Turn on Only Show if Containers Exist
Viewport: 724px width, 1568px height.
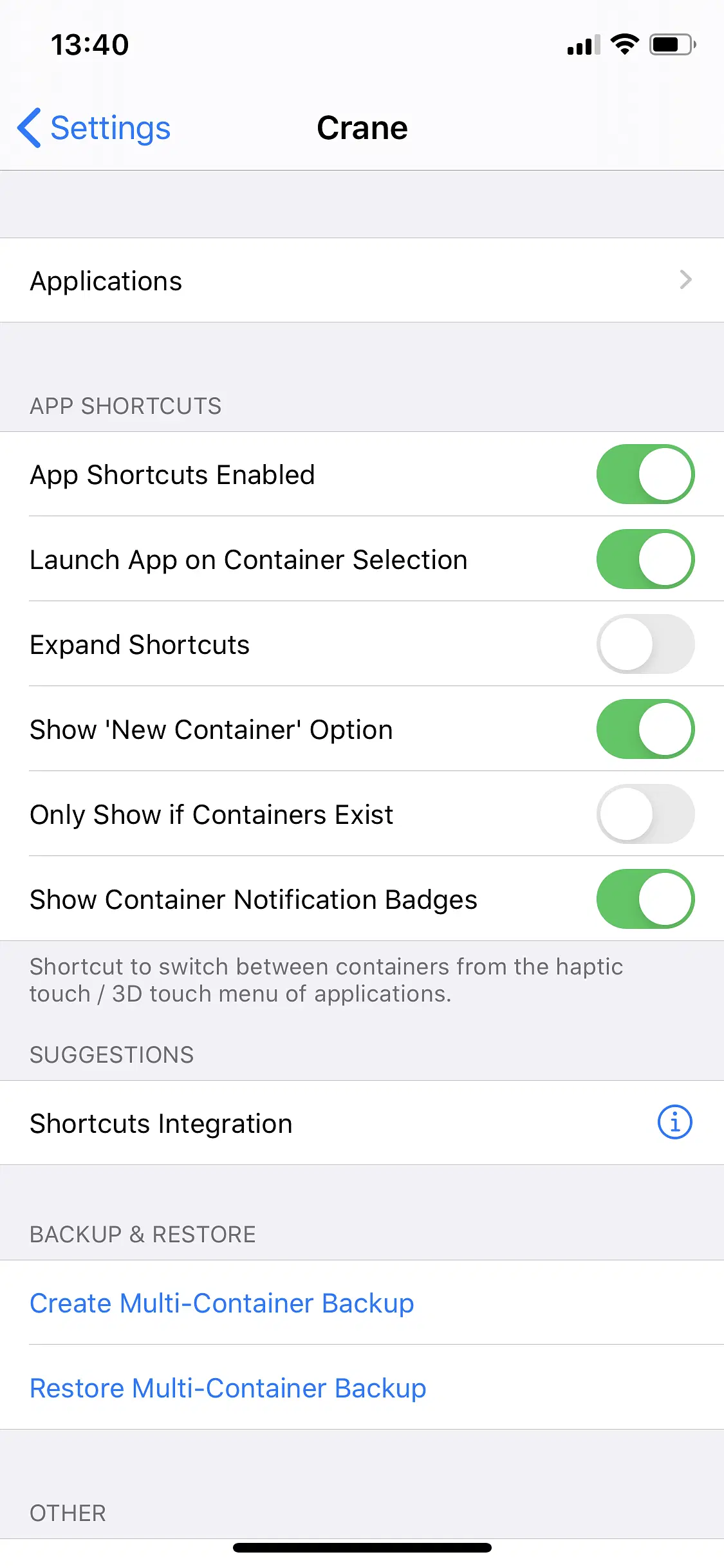pyautogui.click(x=645, y=814)
